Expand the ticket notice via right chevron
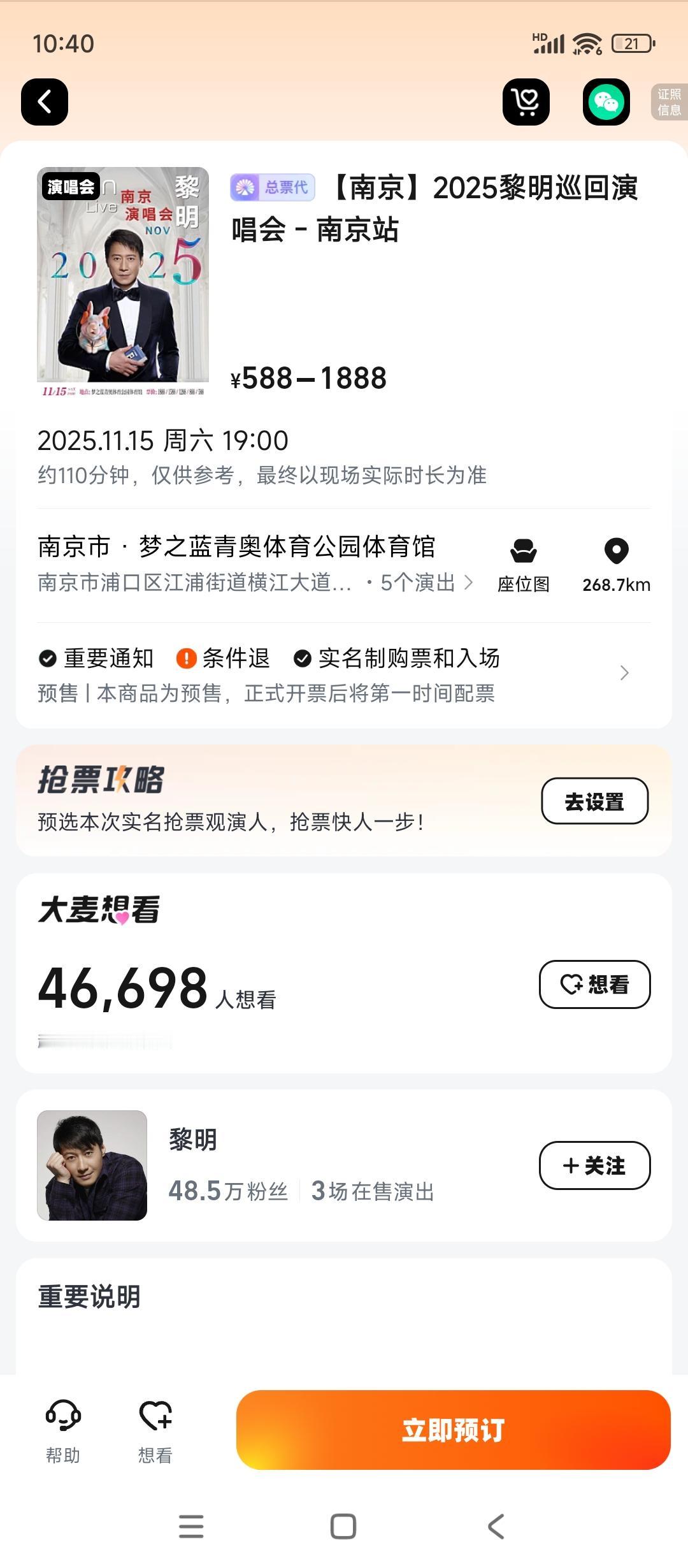This screenshot has width=688, height=1568. (x=624, y=672)
